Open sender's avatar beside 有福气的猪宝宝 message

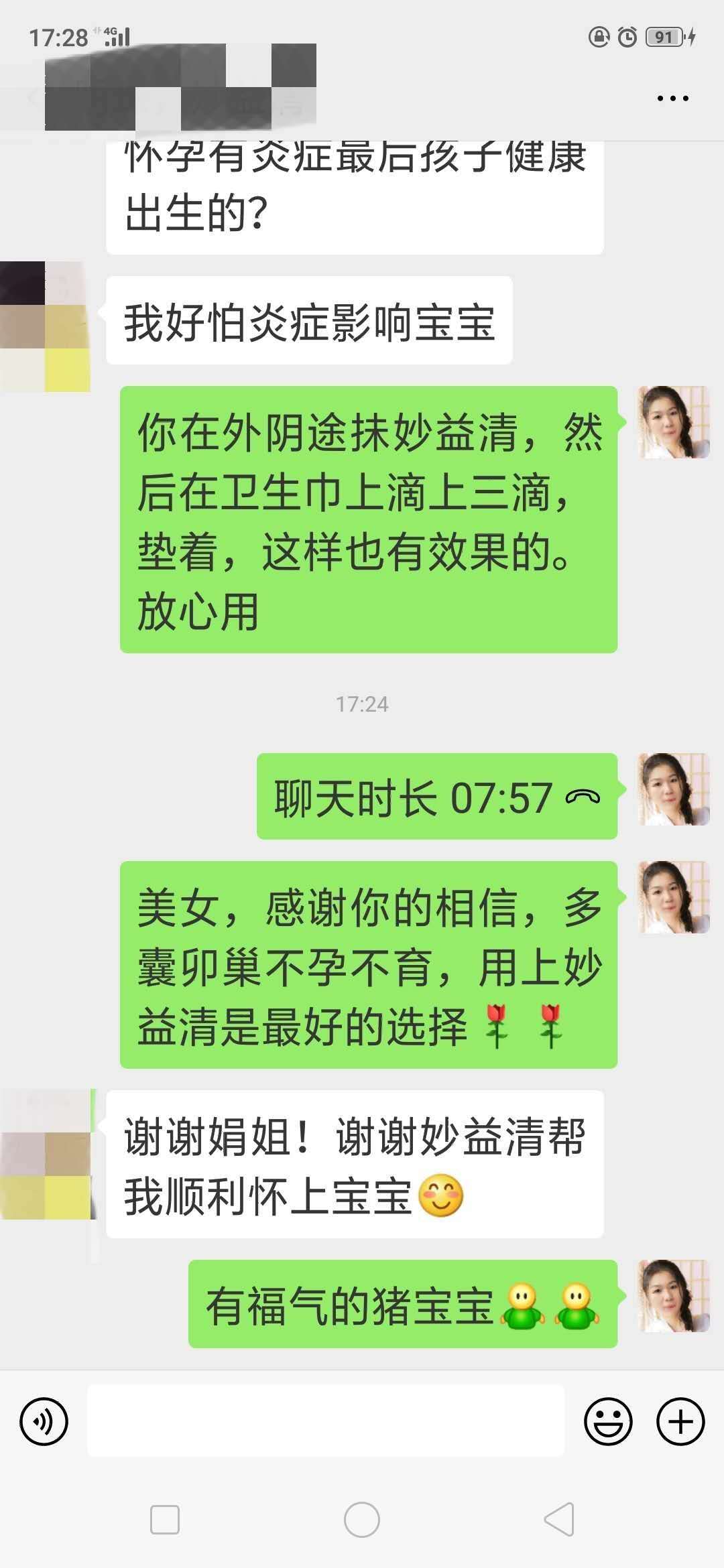[673, 1295]
